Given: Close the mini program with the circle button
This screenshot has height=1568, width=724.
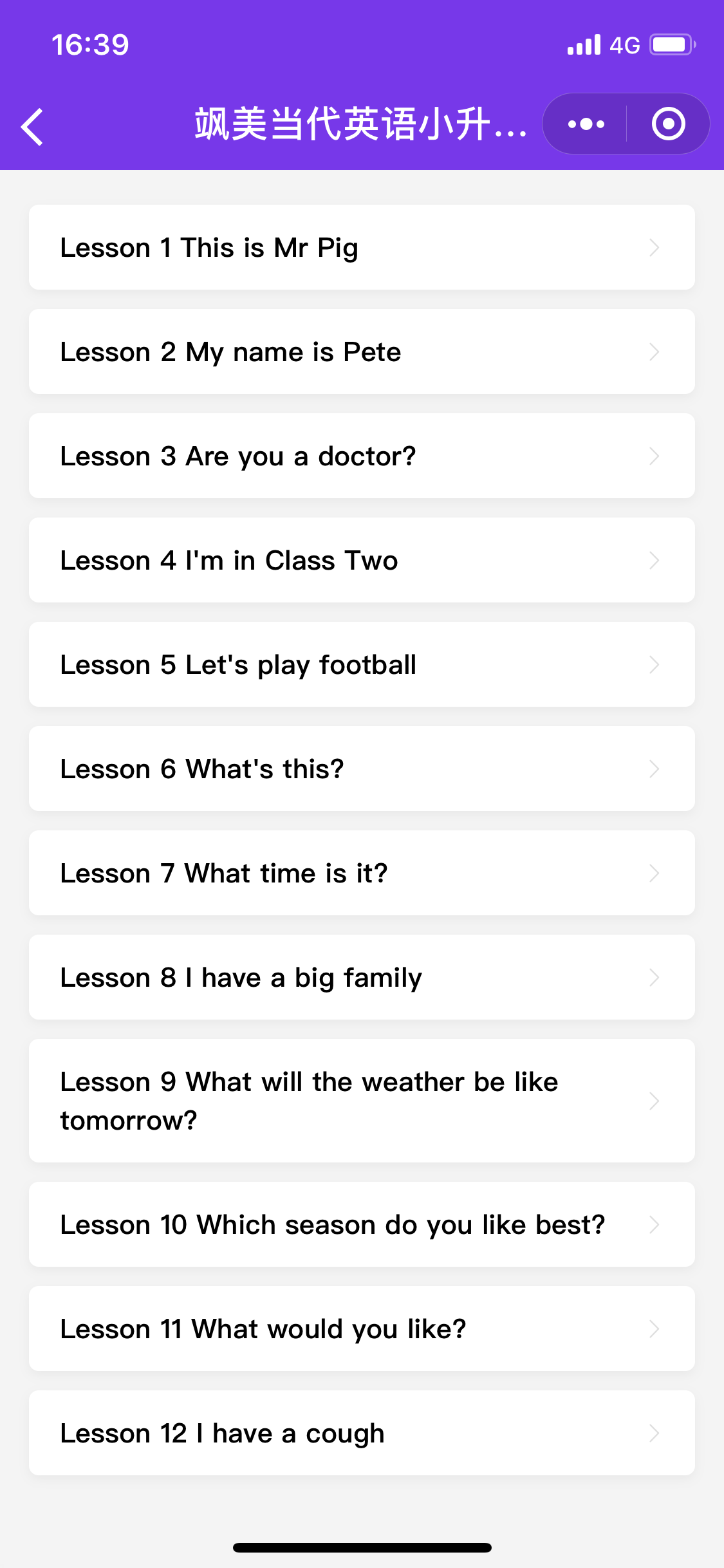Looking at the screenshot, I should click(x=668, y=124).
